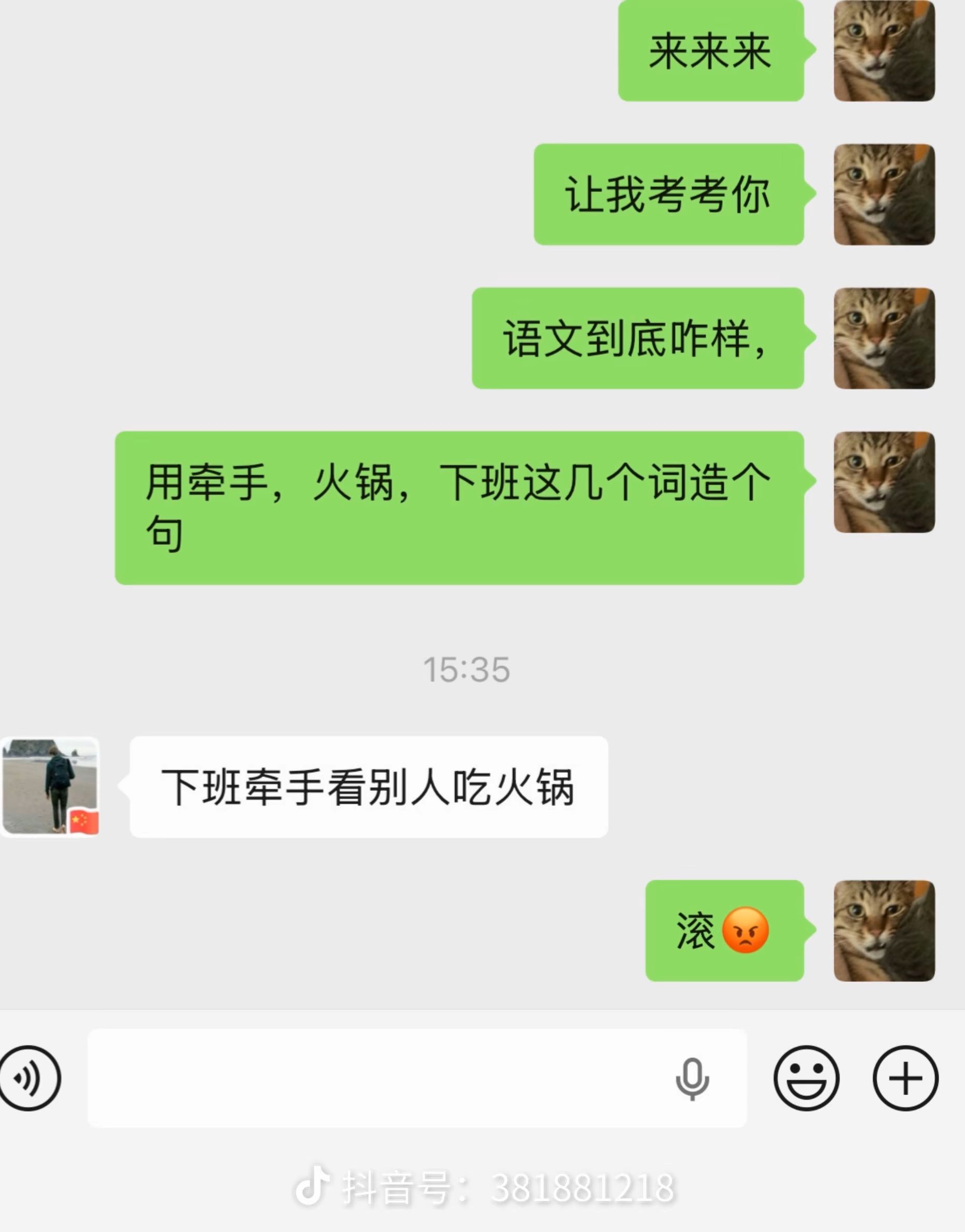The width and height of the screenshot is (965, 1232).
Task: Open the contact's beach avatar profile
Action: [x=50, y=787]
